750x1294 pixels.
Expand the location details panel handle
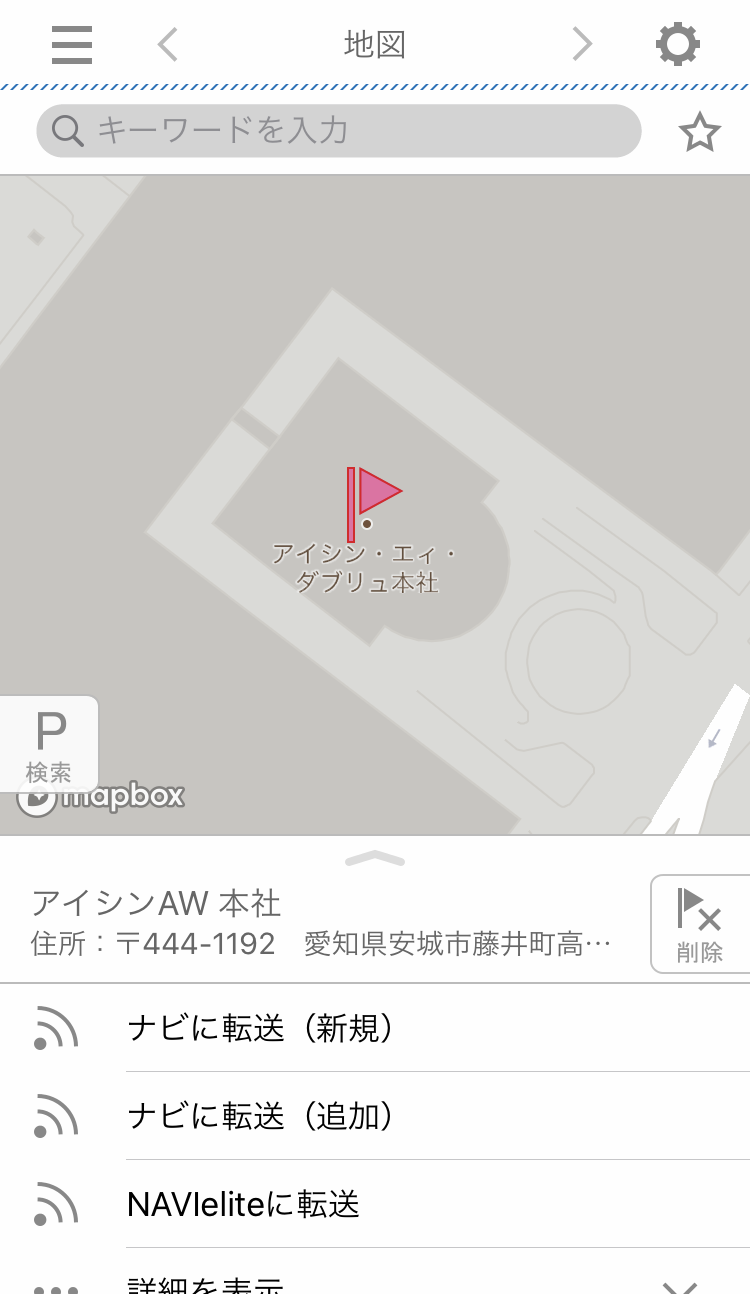click(x=374, y=858)
